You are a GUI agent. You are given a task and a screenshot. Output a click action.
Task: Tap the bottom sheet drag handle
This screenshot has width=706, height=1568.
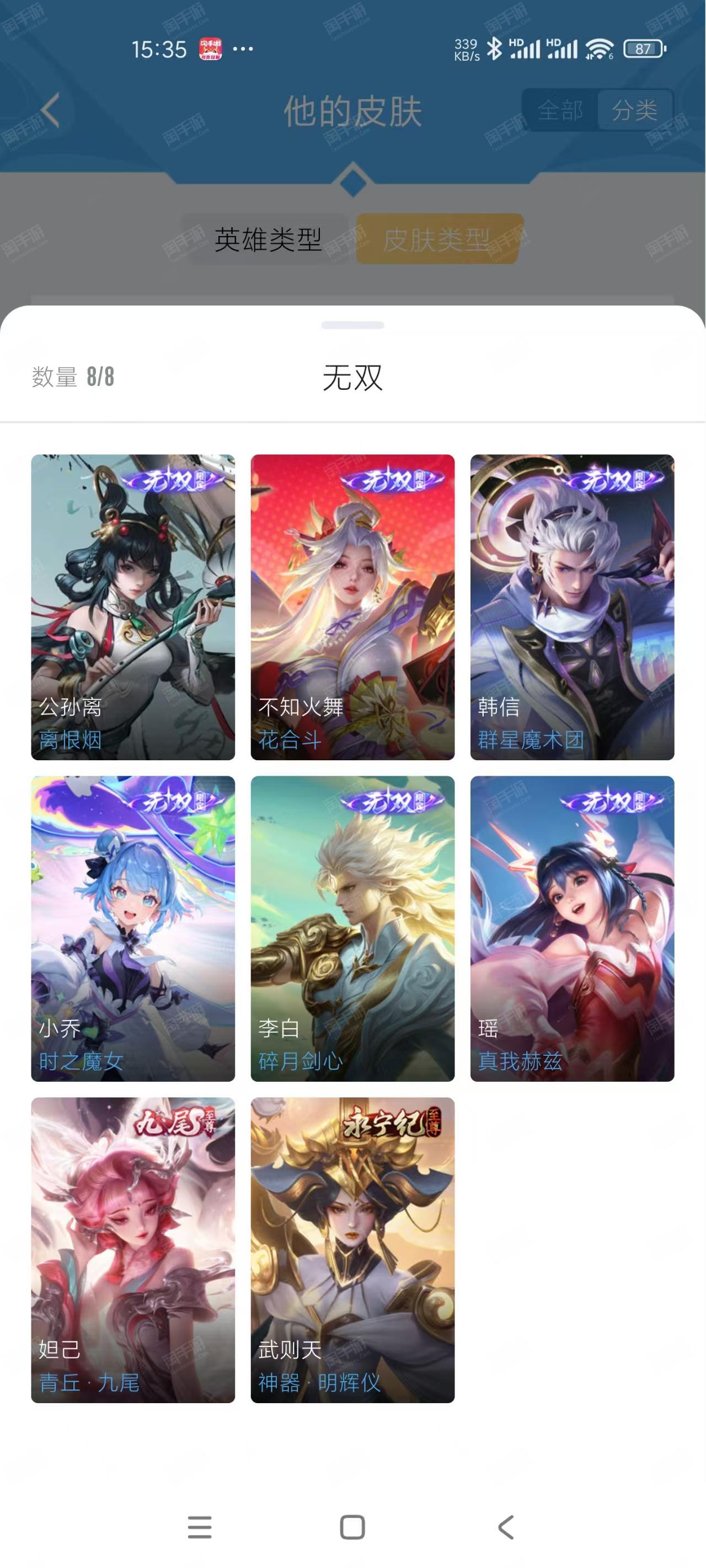click(352, 325)
